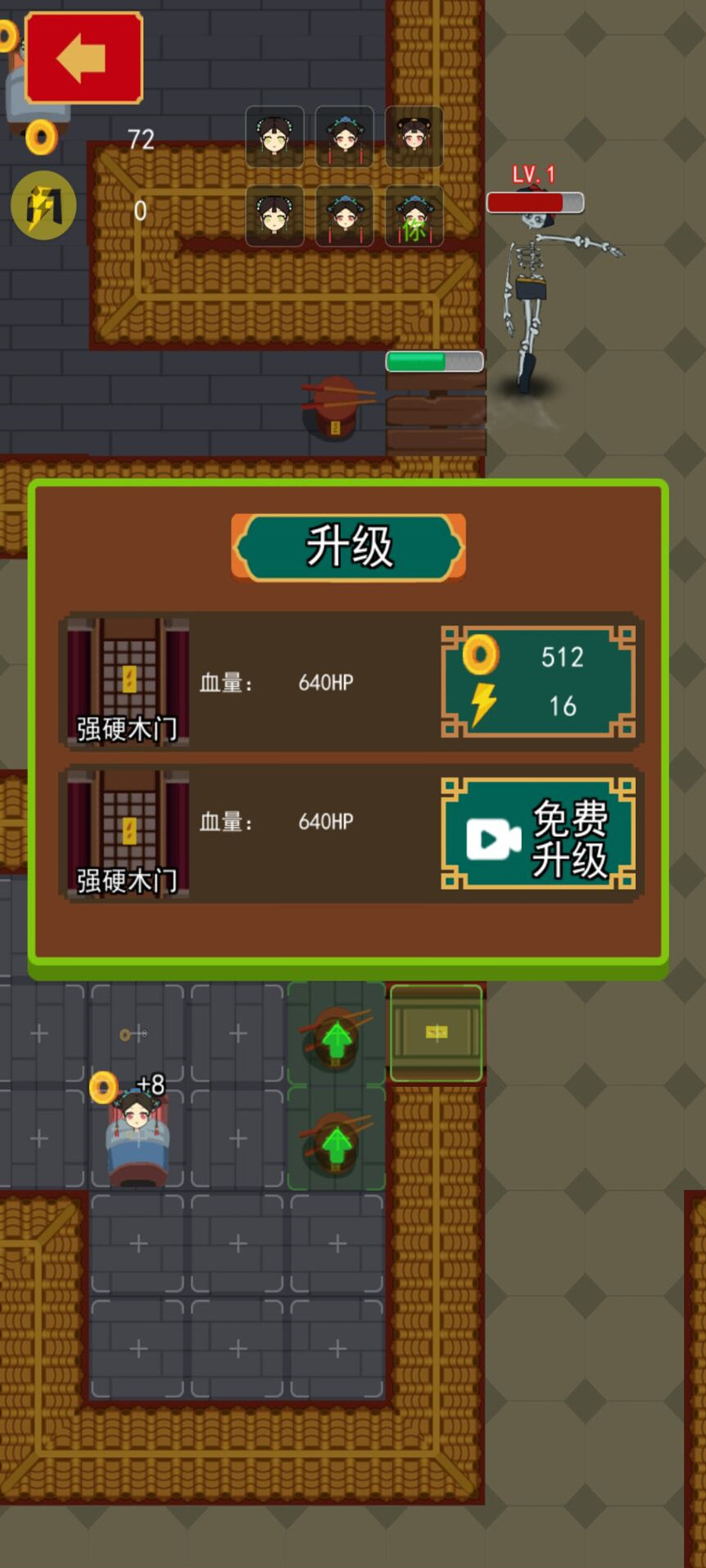This screenshot has width=706, height=1568.
Task: Tap the red back arrow button
Action: tap(84, 58)
